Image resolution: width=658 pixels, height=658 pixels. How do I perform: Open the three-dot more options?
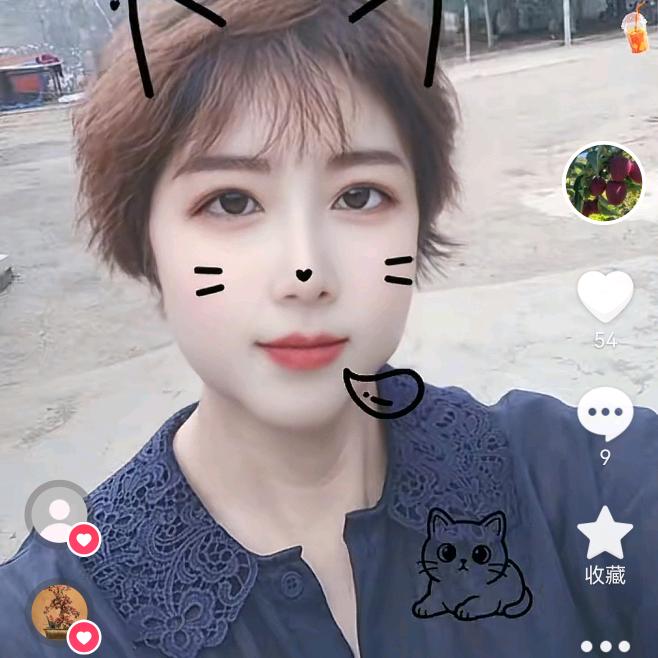605,646
